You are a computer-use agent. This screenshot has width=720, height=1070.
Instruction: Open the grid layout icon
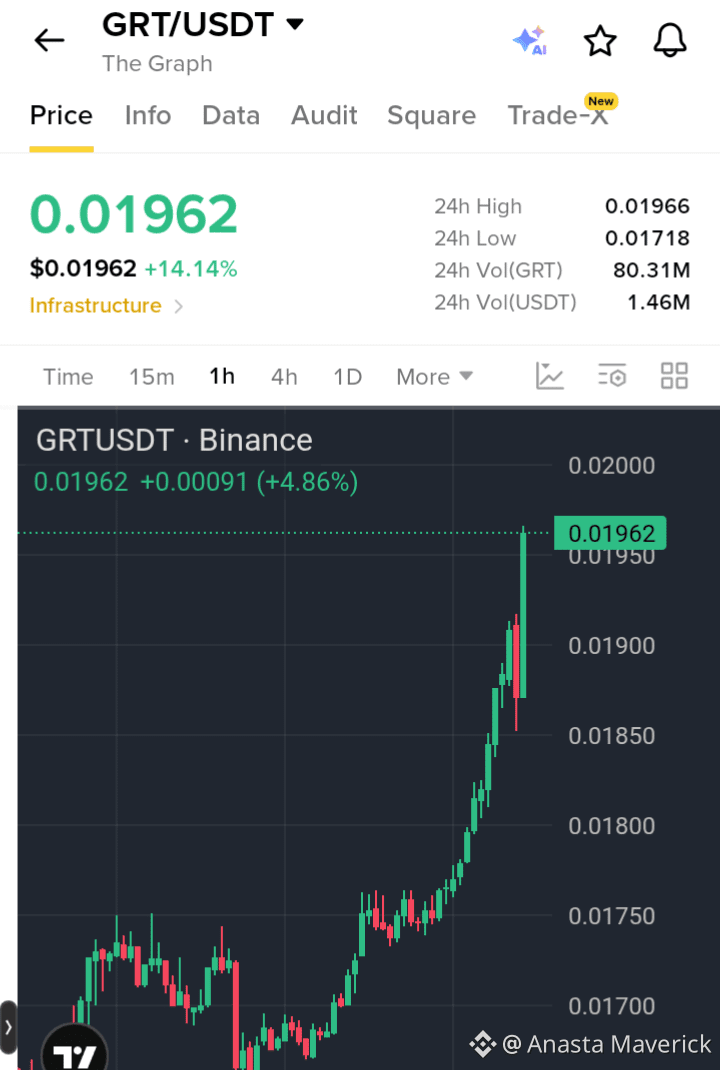point(674,376)
